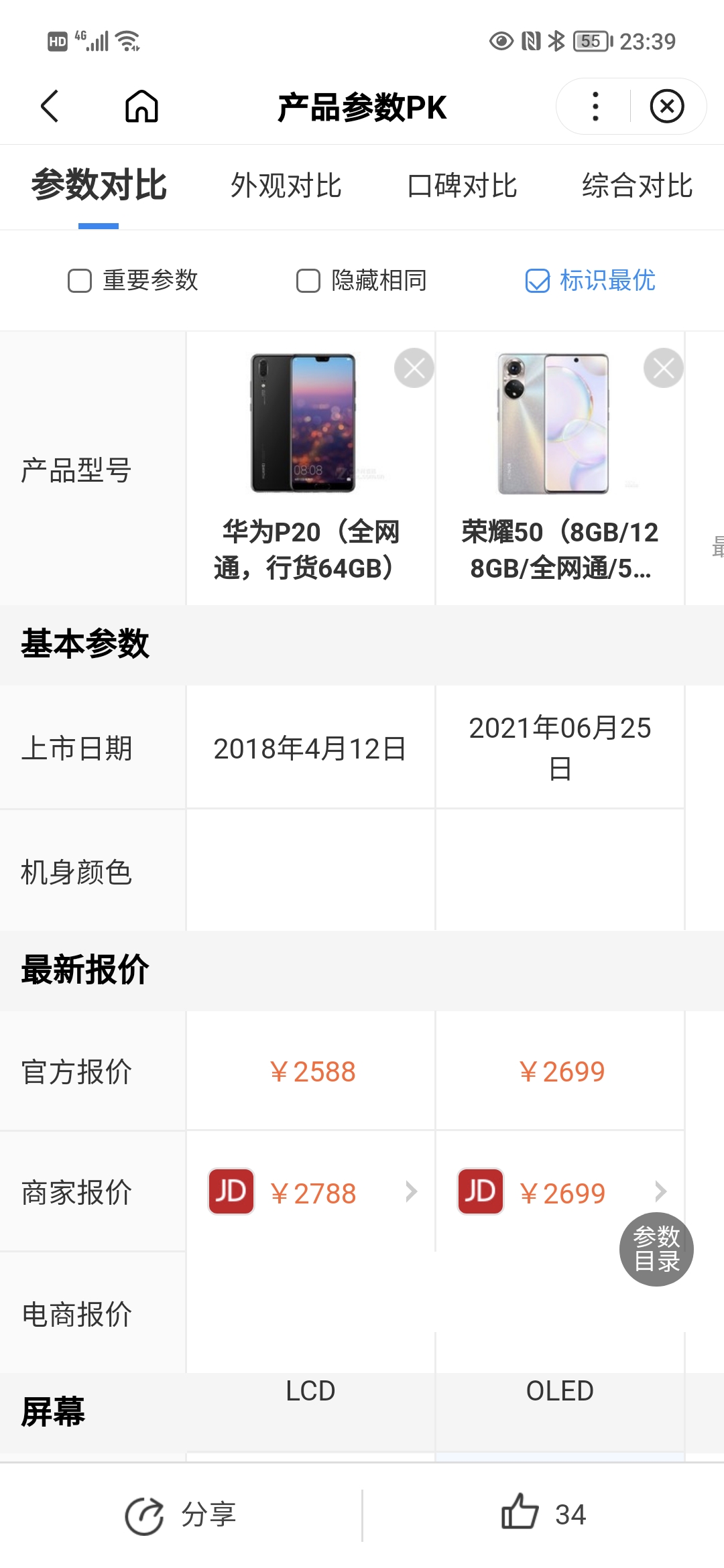Select the 参数对比 tab
The height and width of the screenshot is (1568, 724).
(x=99, y=186)
